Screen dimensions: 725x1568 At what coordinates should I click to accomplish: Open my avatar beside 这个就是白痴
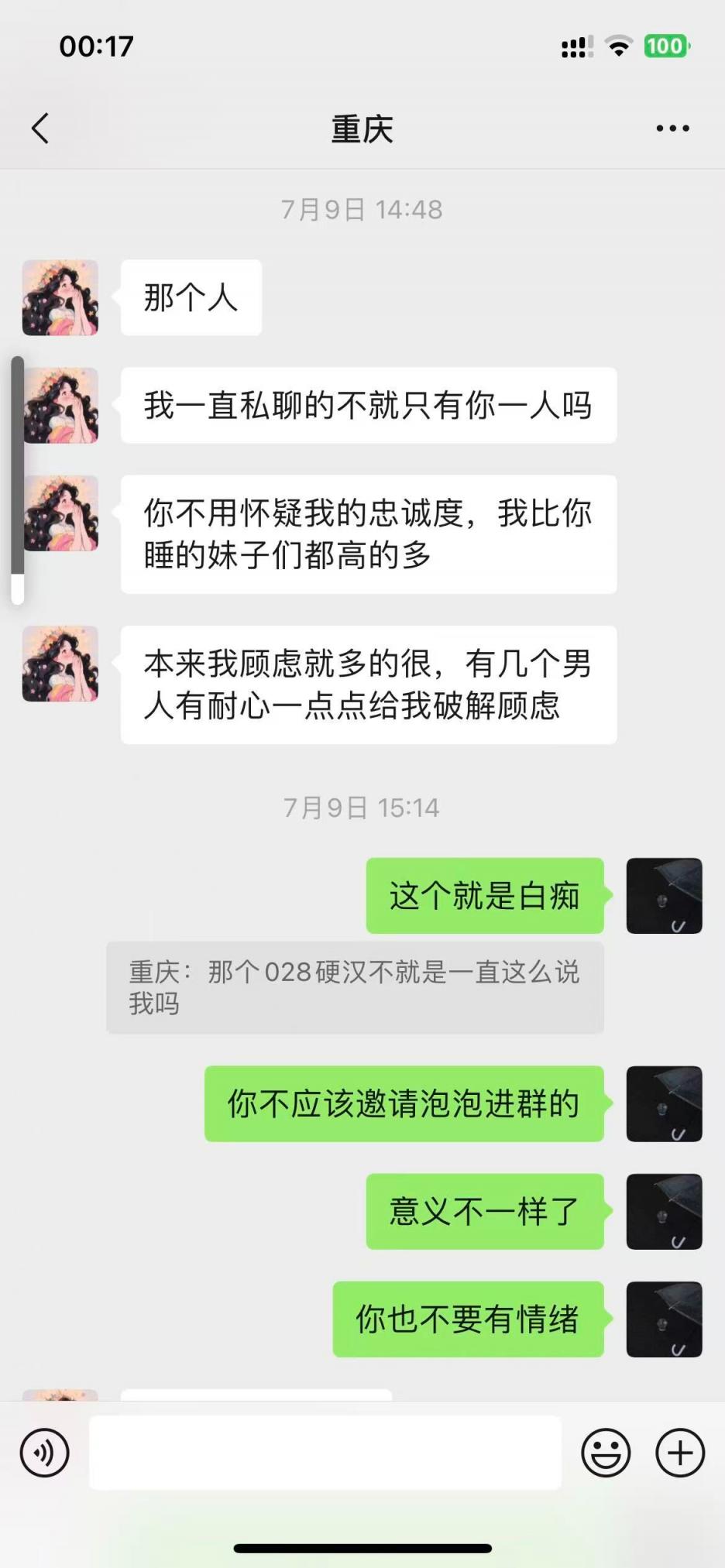pyautogui.click(x=664, y=896)
